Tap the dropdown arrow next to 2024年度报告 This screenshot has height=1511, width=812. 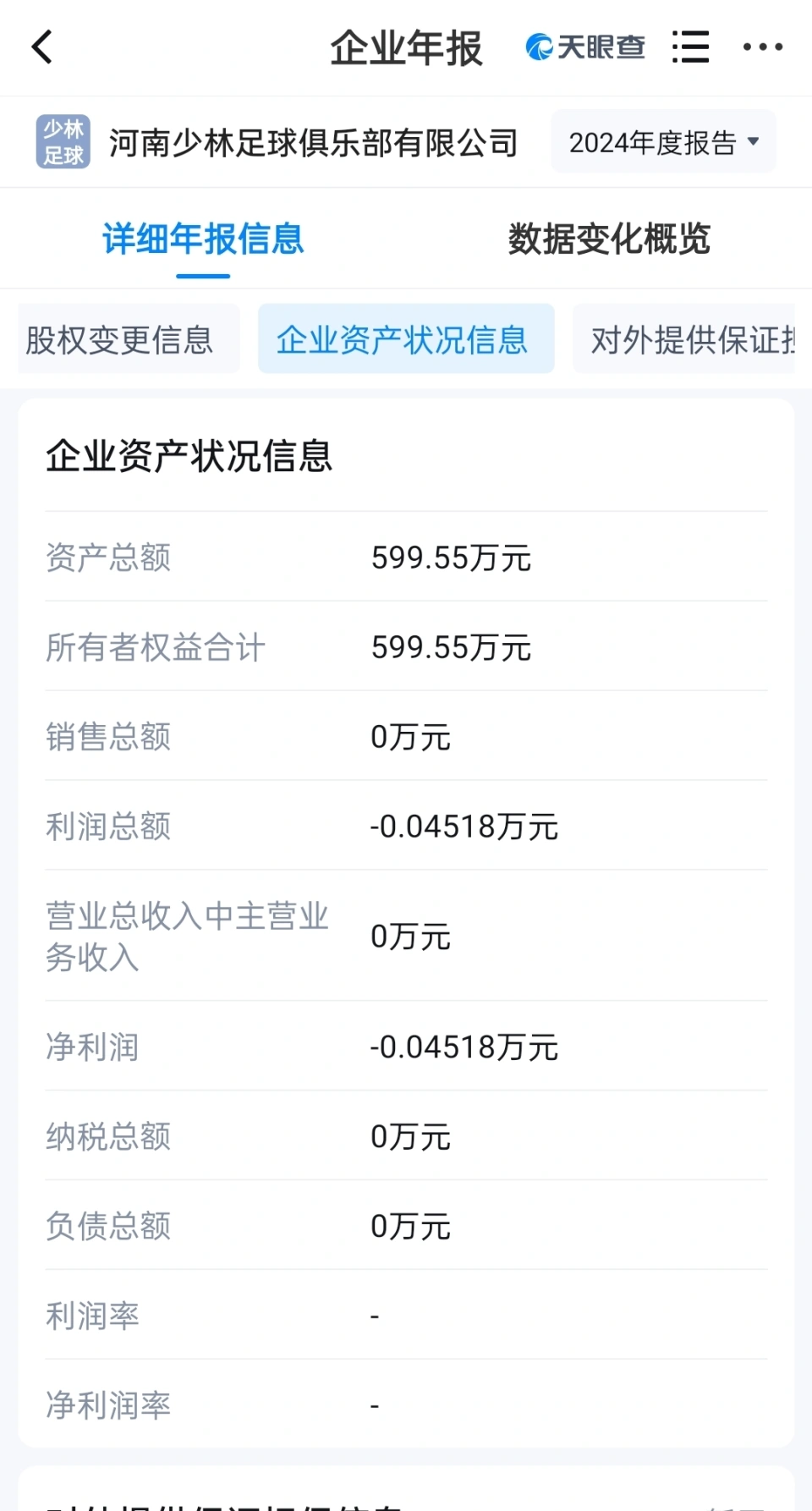point(754,143)
